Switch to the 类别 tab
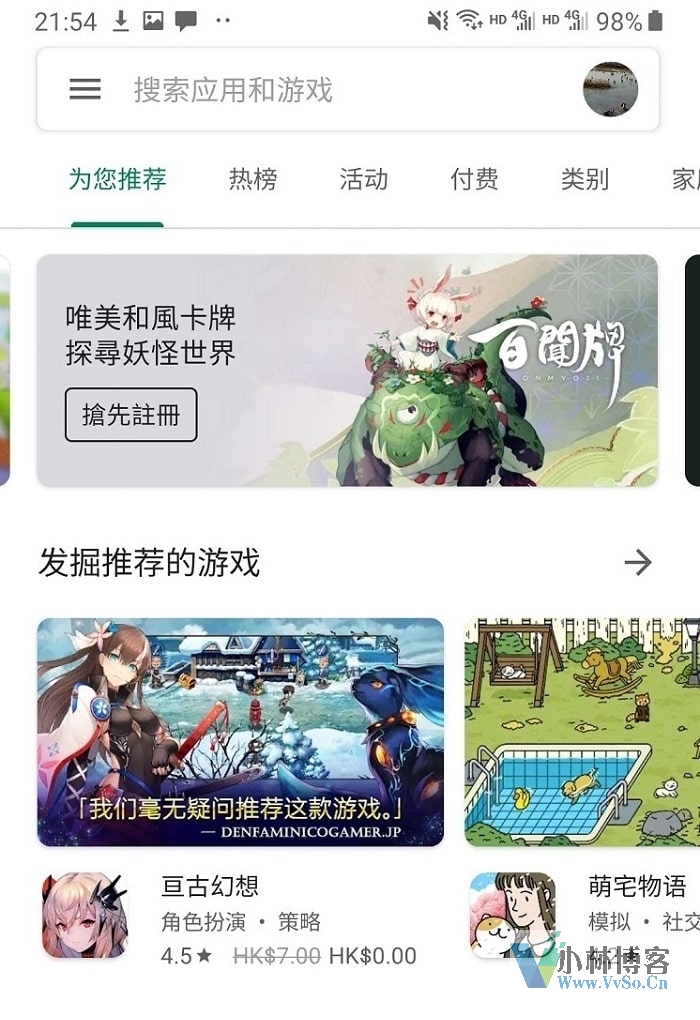 pos(584,180)
